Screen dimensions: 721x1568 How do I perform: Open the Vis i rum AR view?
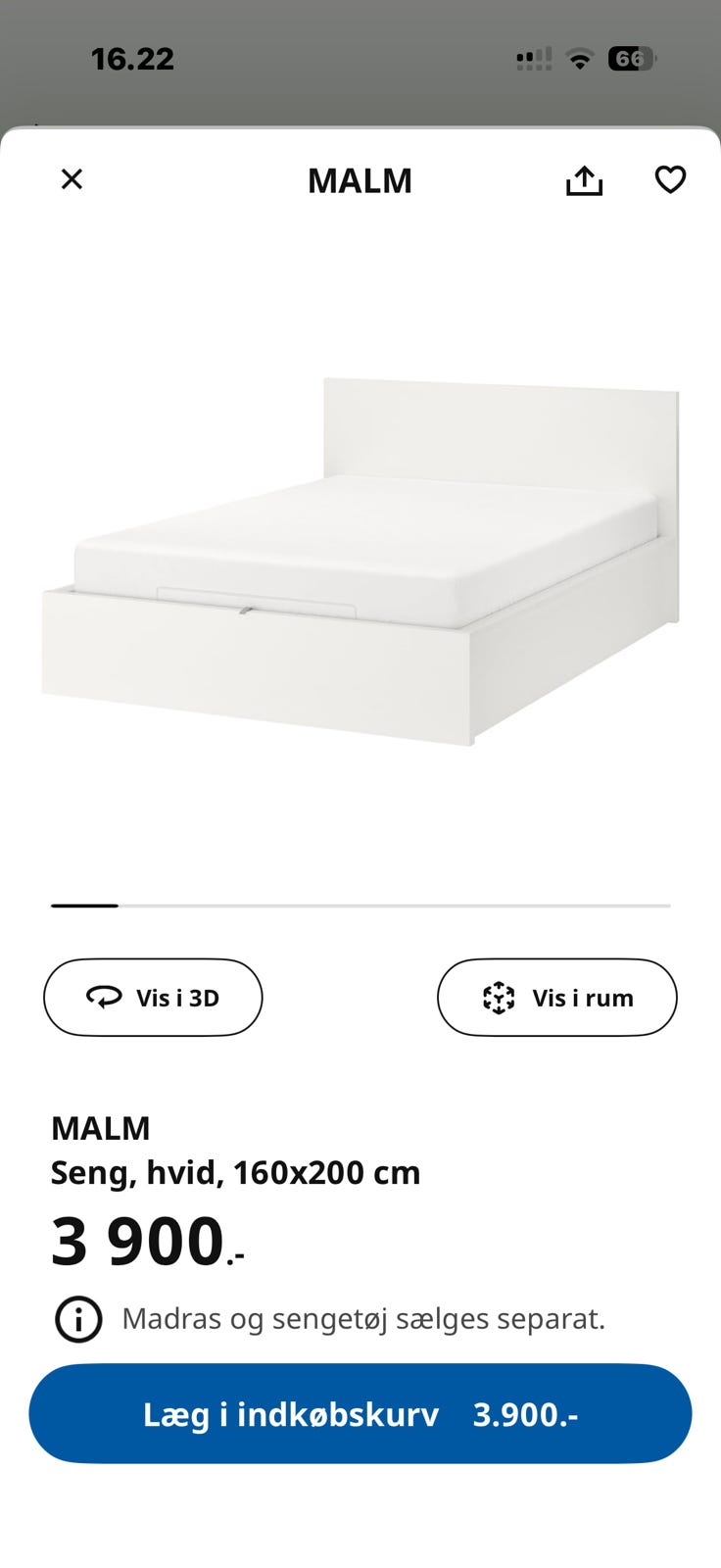coord(555,998)
